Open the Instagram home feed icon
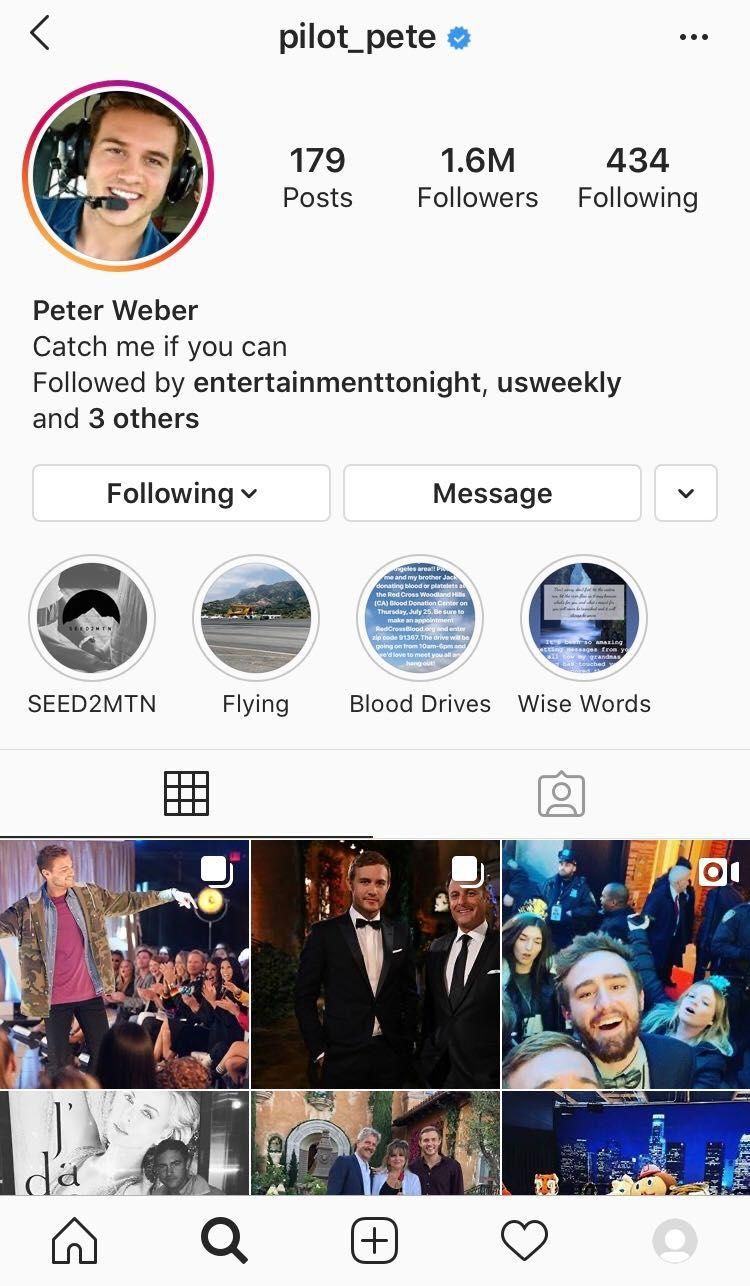 coord(73,1240)
